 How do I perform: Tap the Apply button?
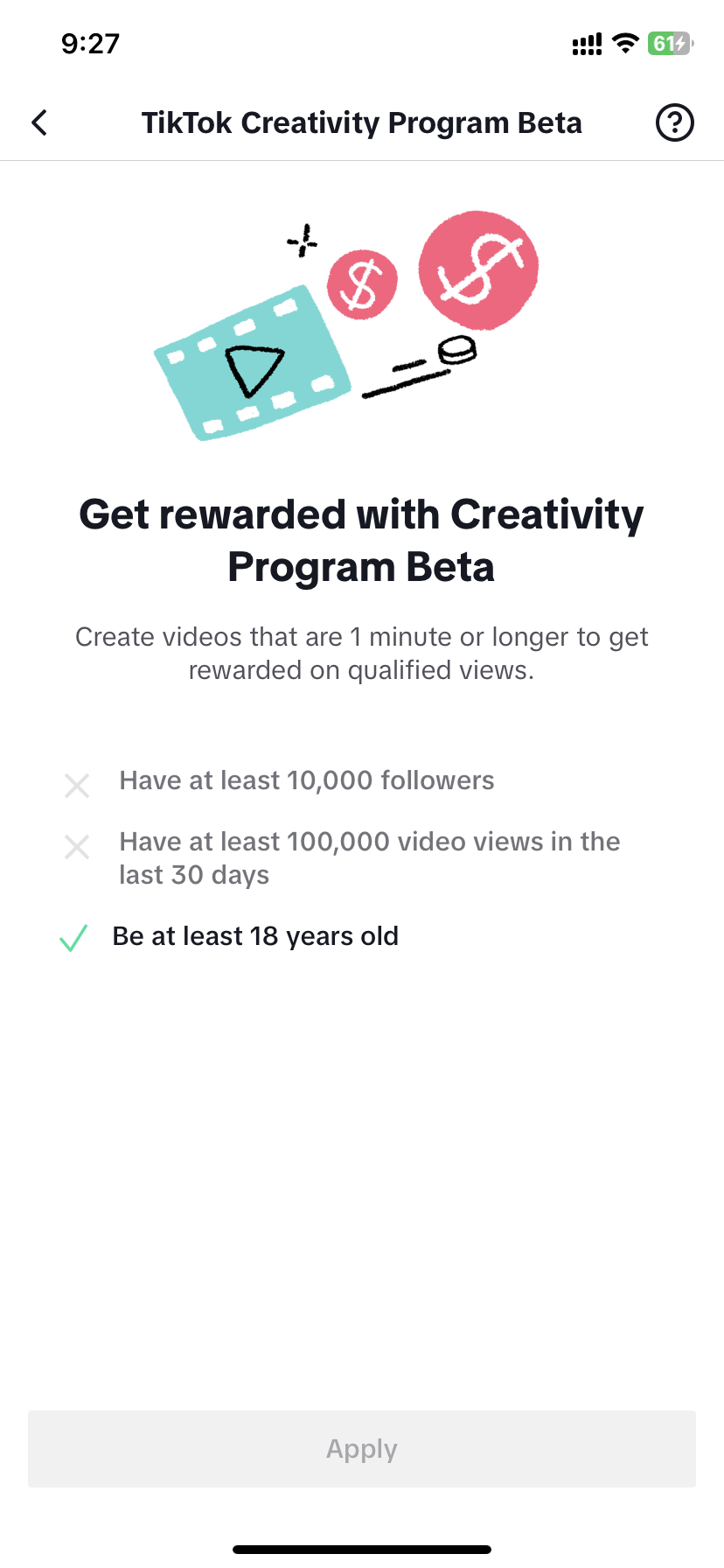pos(362,1448)
